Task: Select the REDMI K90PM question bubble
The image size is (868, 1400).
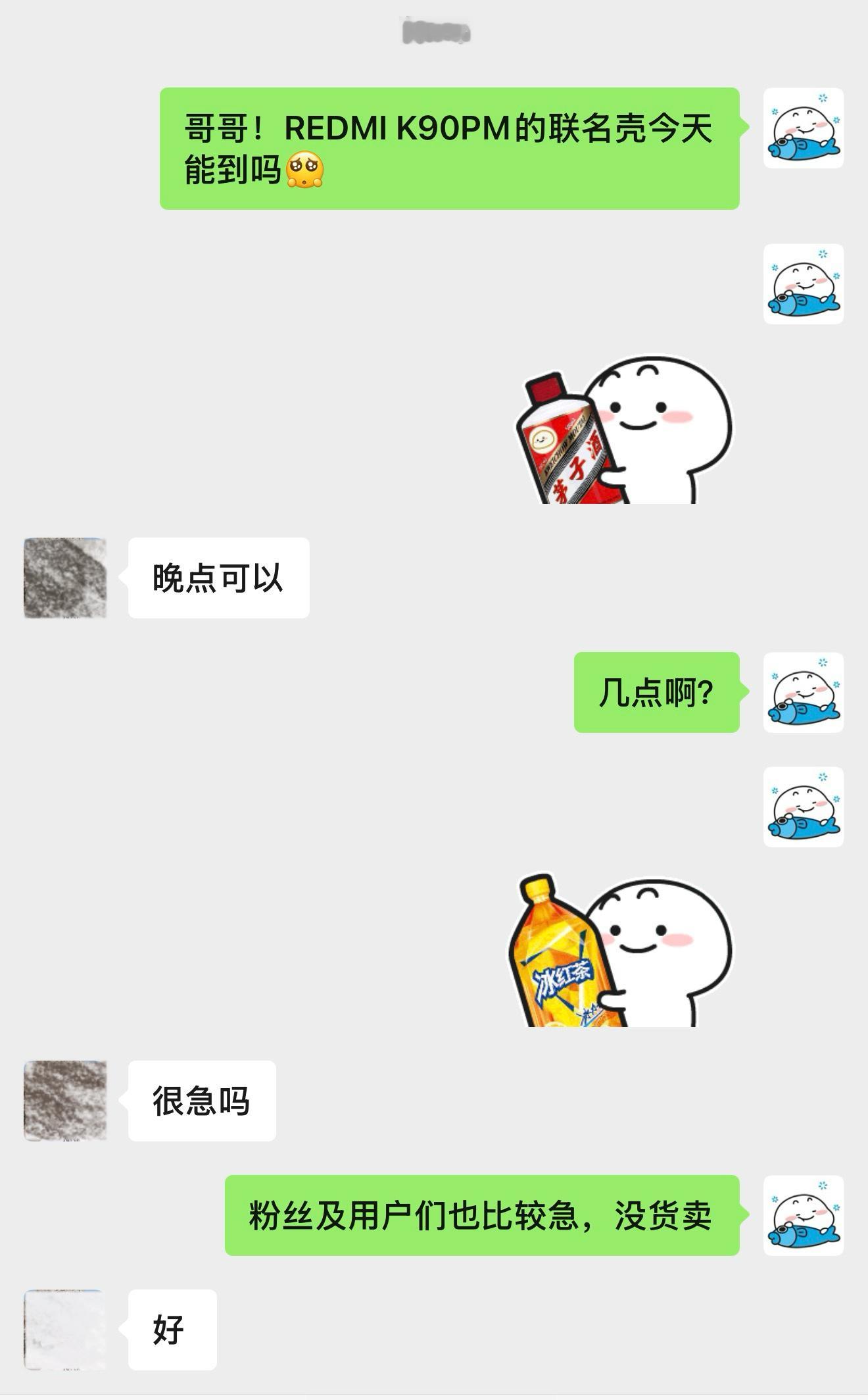Action: click(x=454, y=148)
